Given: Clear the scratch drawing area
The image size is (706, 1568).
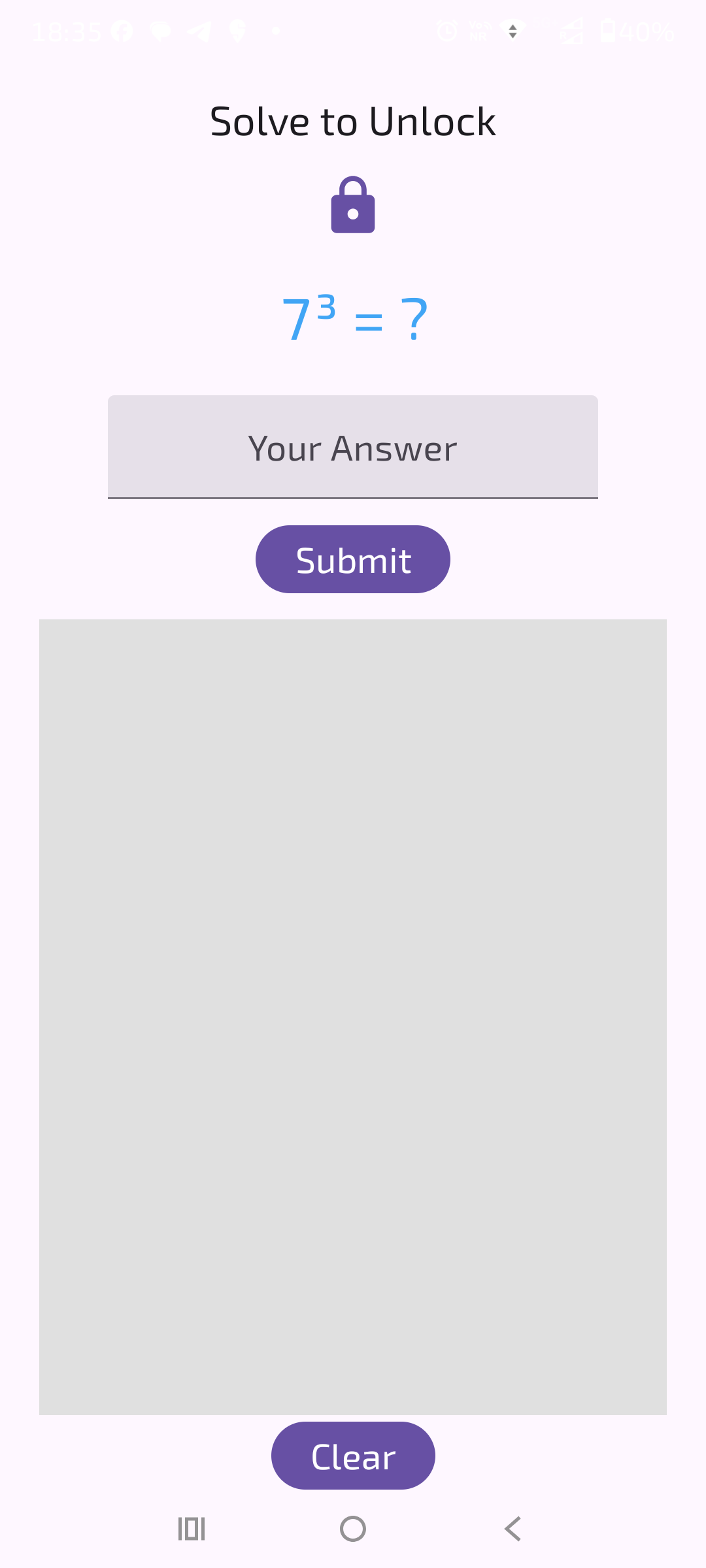Looking at the screenshot, I should (x=353, y=1456).
